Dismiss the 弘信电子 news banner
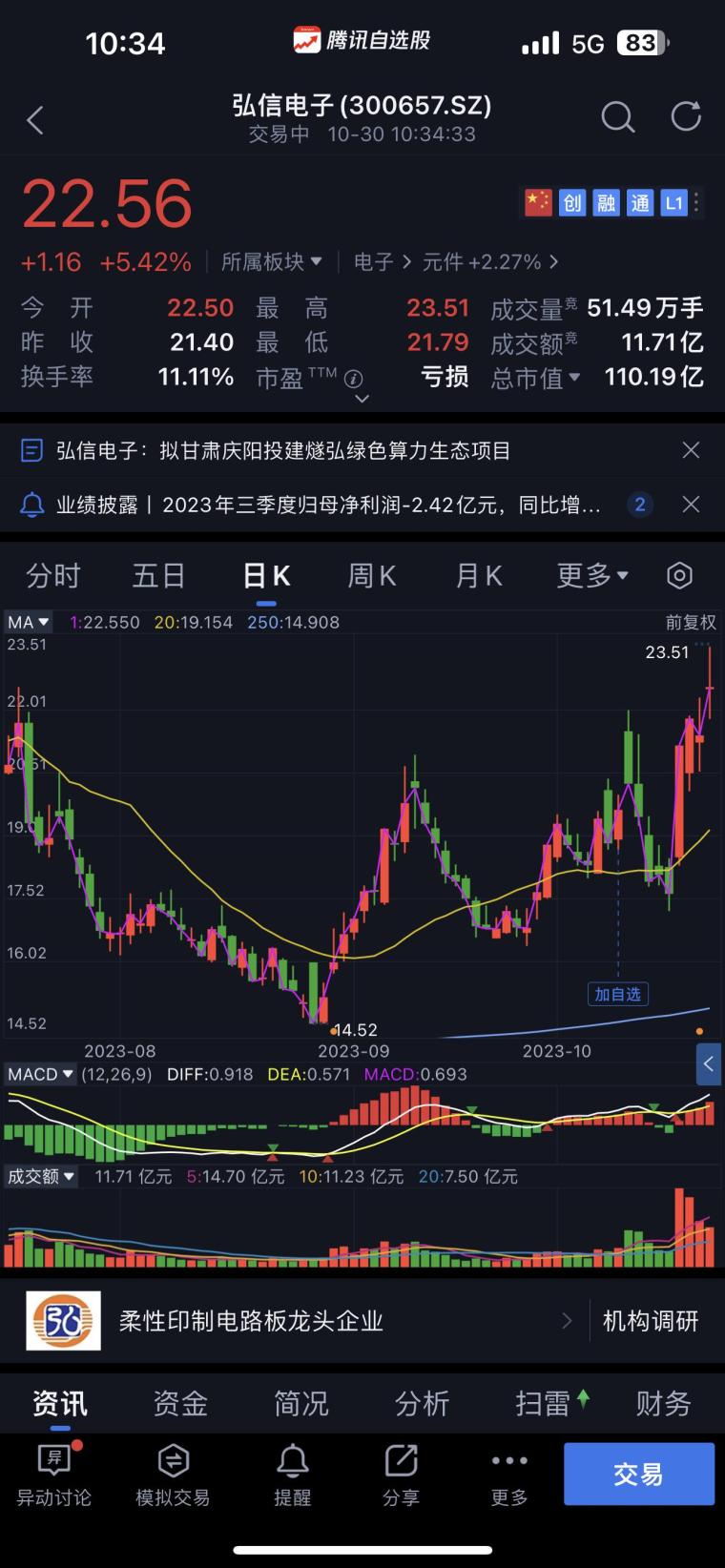 pos(691,450)
